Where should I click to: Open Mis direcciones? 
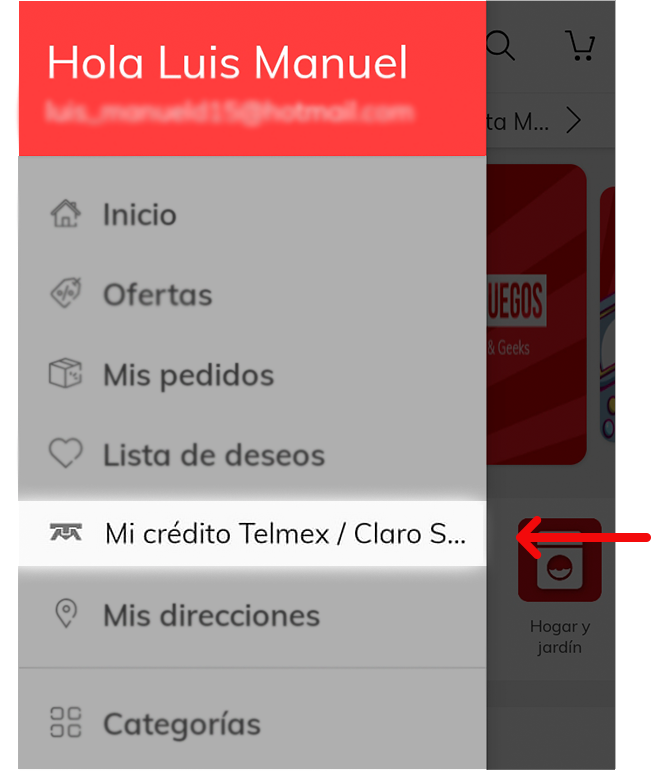pyautogui.click(x=210, y=615)
